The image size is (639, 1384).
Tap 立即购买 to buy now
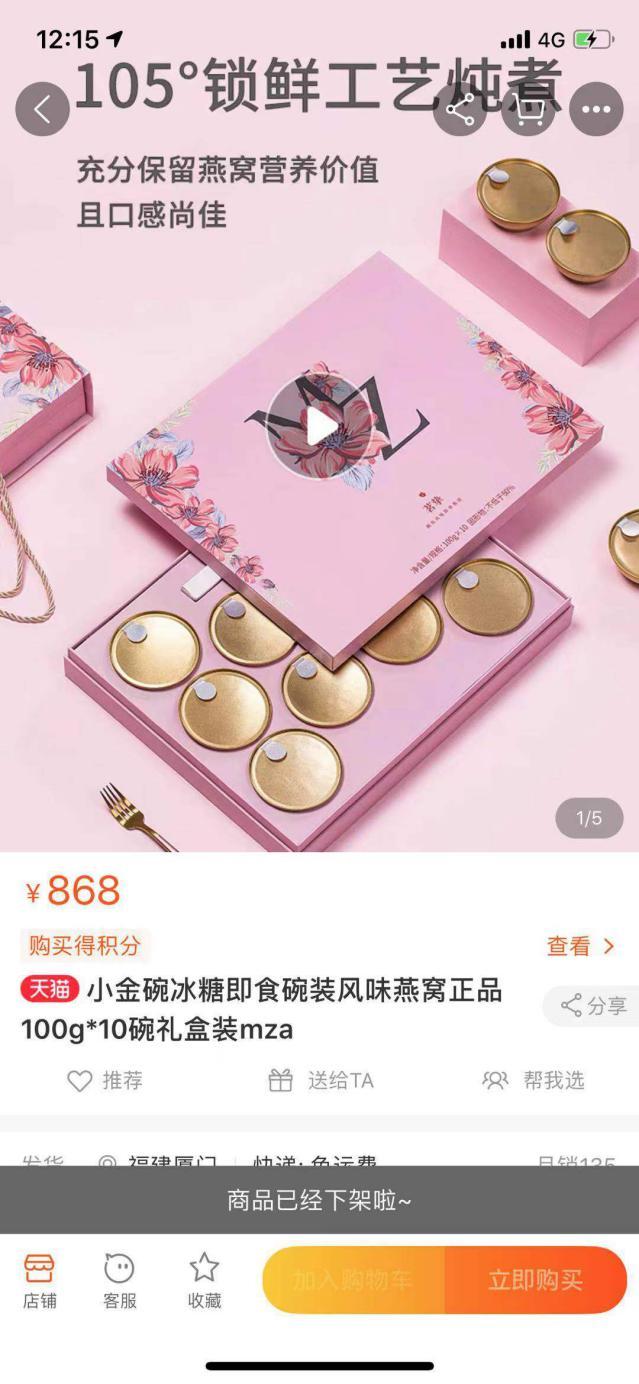tap(535, 1280)
